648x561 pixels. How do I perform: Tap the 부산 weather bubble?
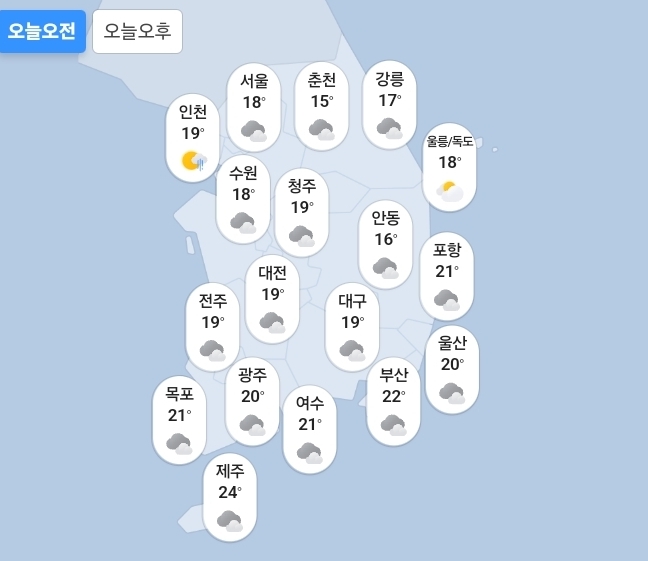[x=394, y=400]
